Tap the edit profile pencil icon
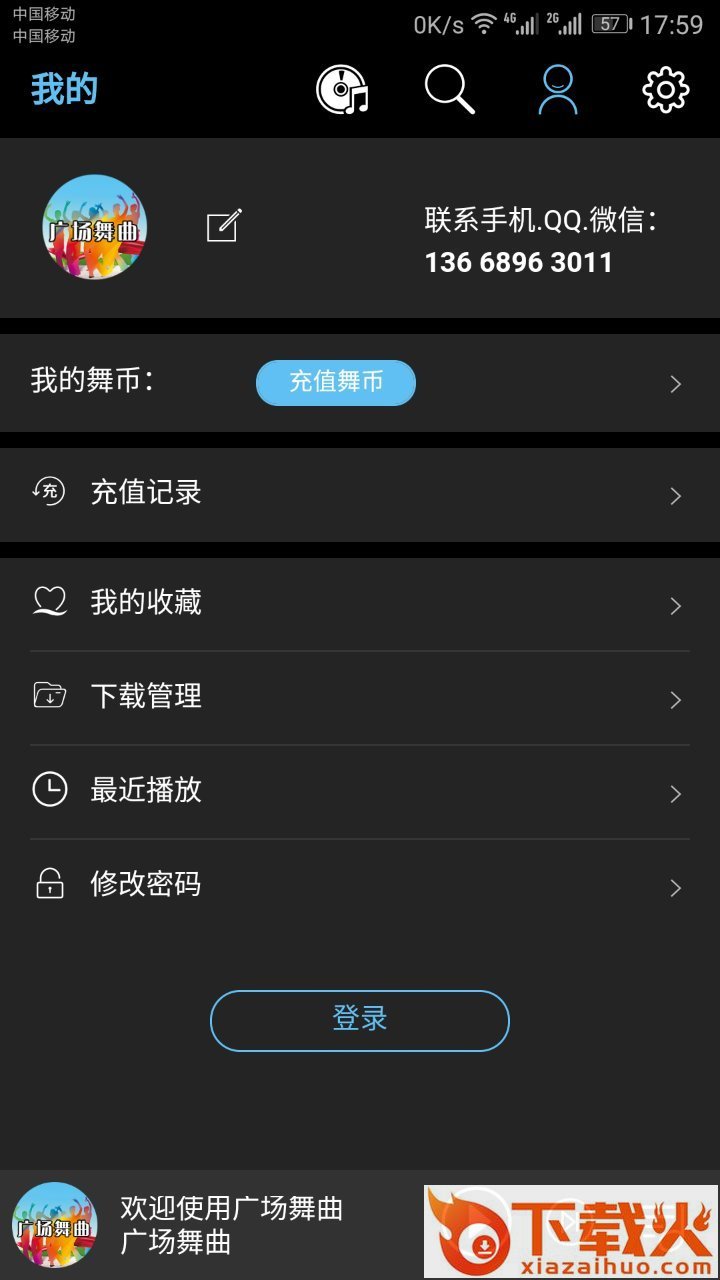The height and width of the screenshot is (1280, 720). pos(224,225)
